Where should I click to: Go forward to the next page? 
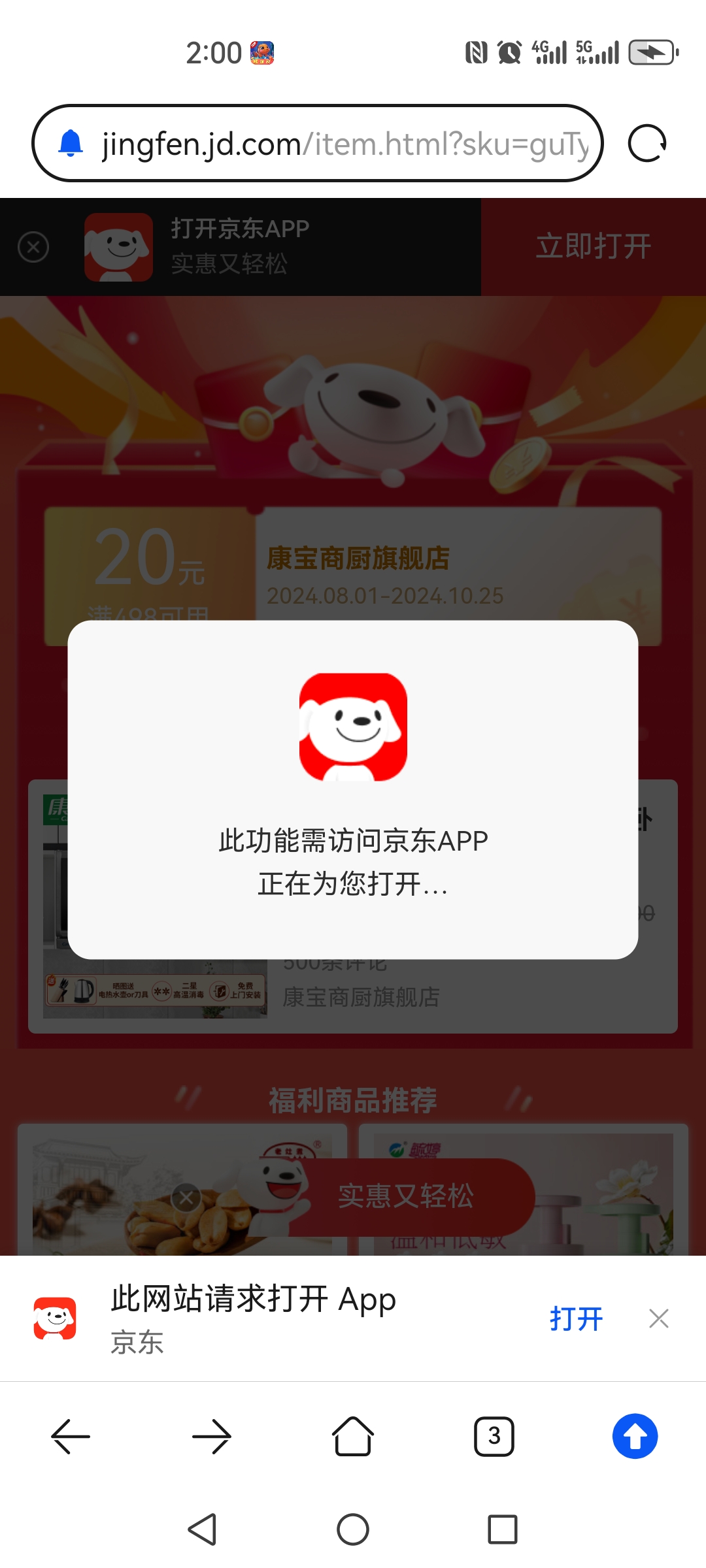(x=212, y=1437)
